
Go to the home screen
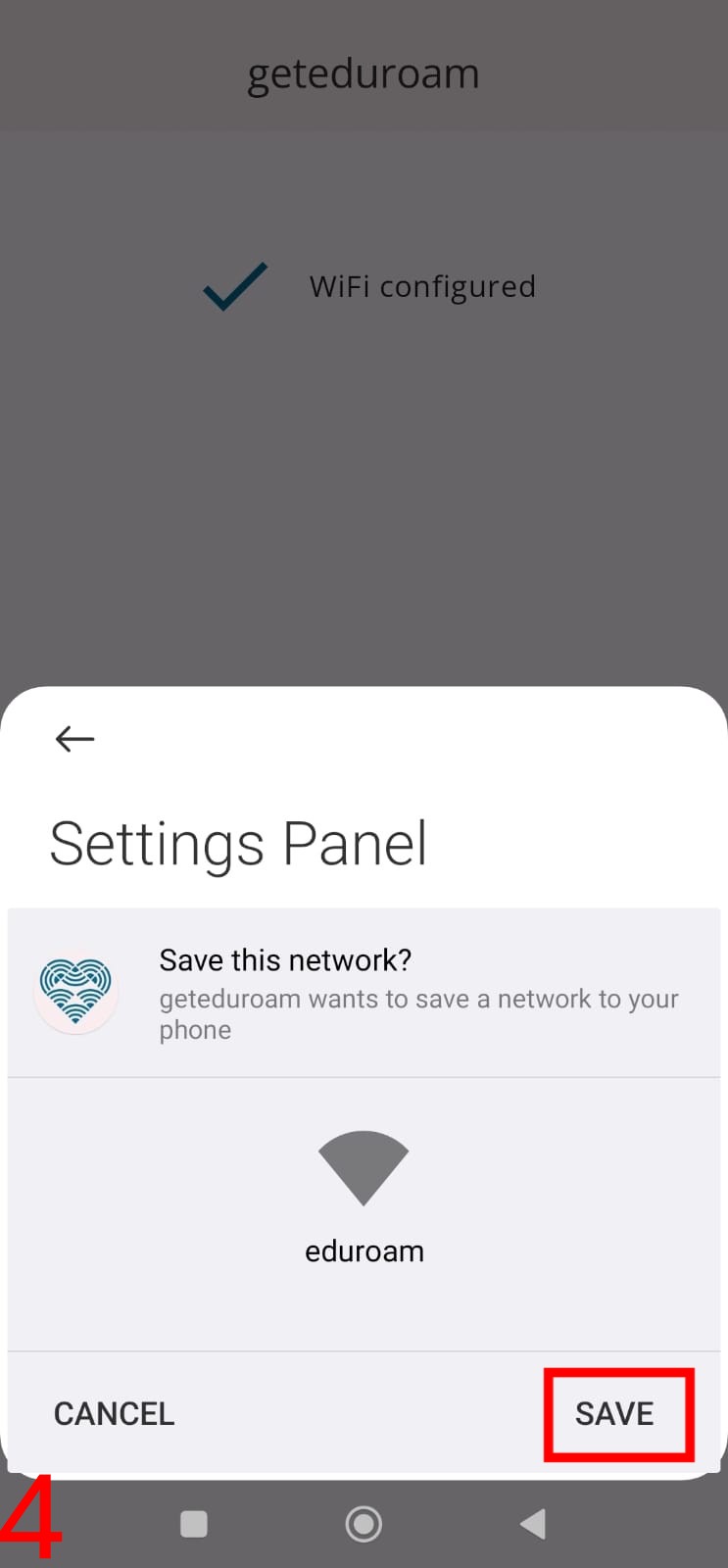(364, 1524)
